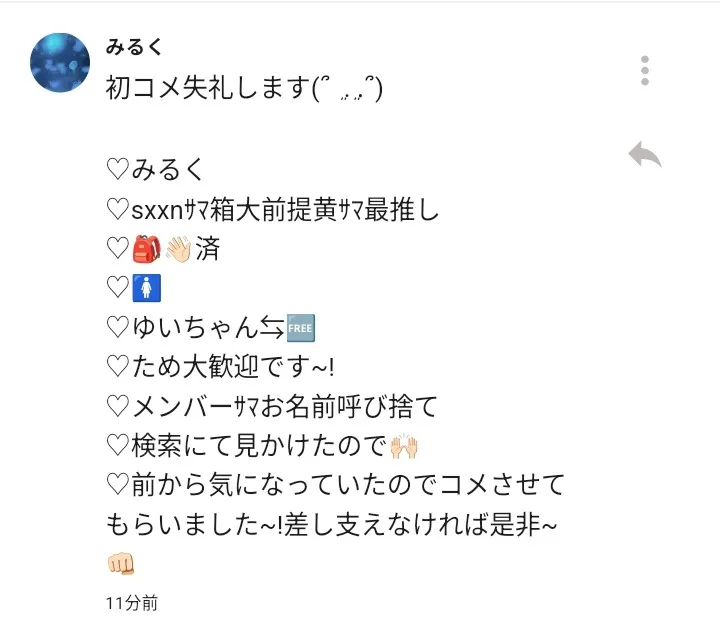This screenshot has width=720, height=636.
Task: Open みるく's profile avatar
Action: [60, 62]
